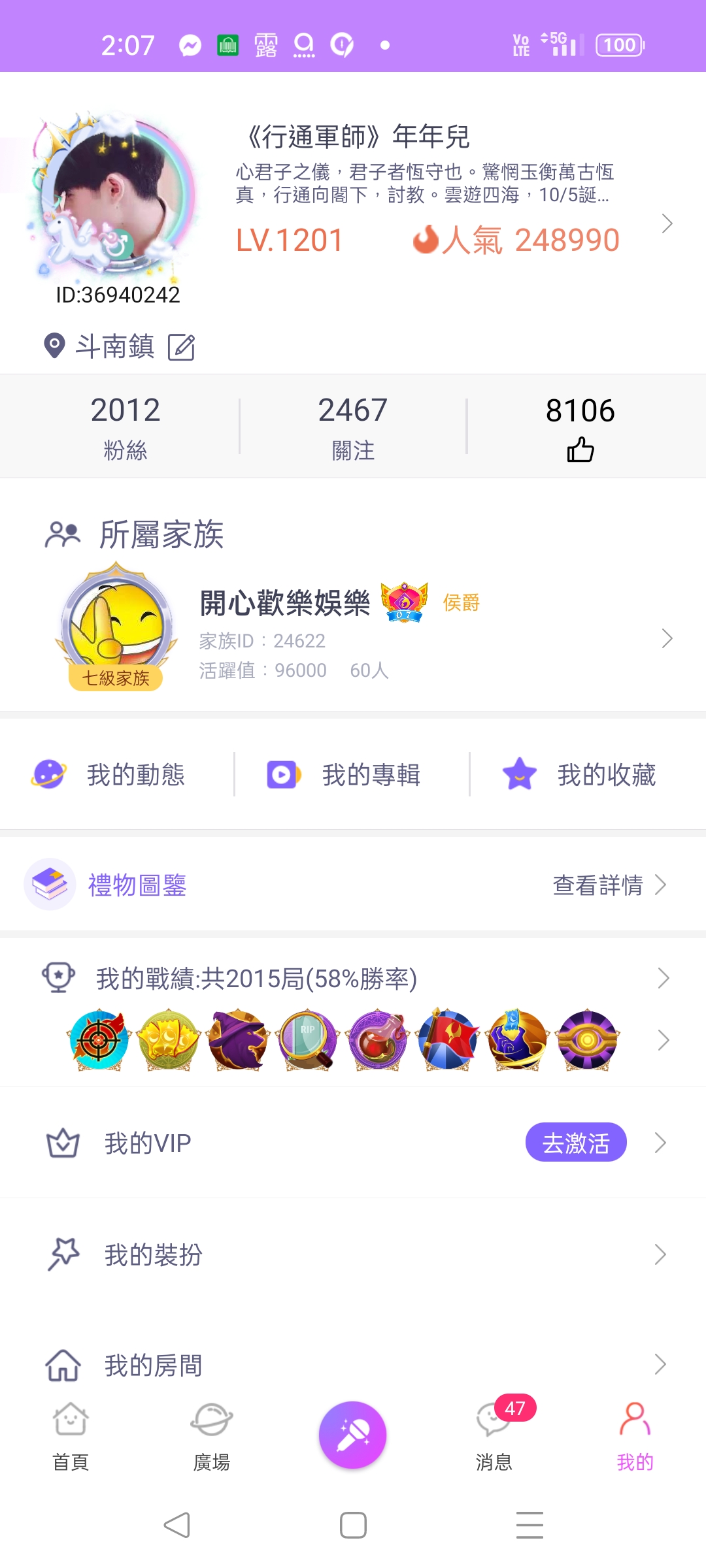Open 我的動態
The width and height of the screenshot is (706, 1568).
click(x=118, y=775)
